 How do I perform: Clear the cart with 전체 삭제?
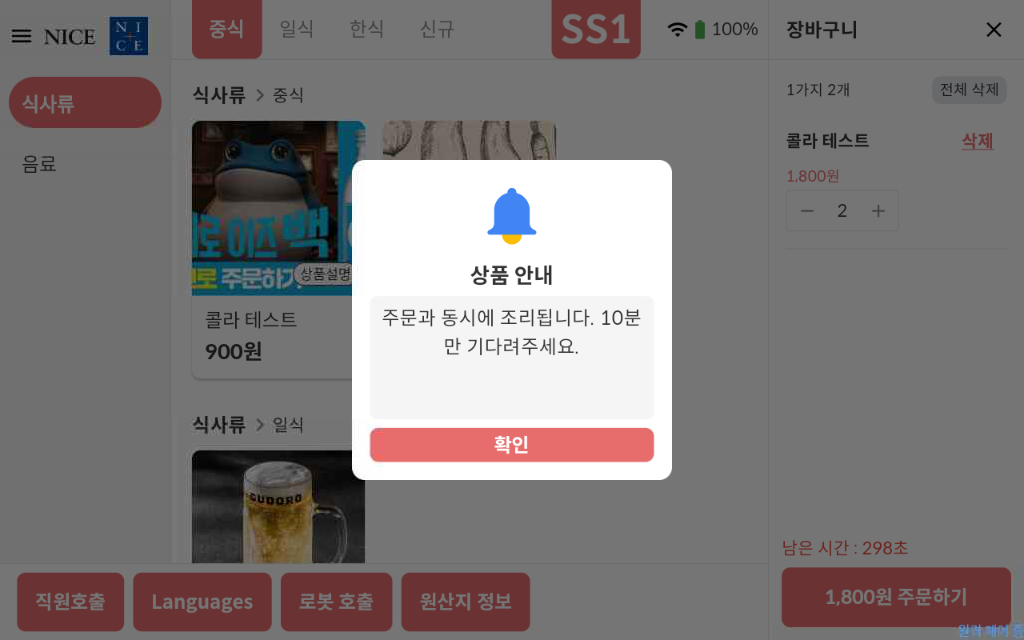(x=969, y=90)
